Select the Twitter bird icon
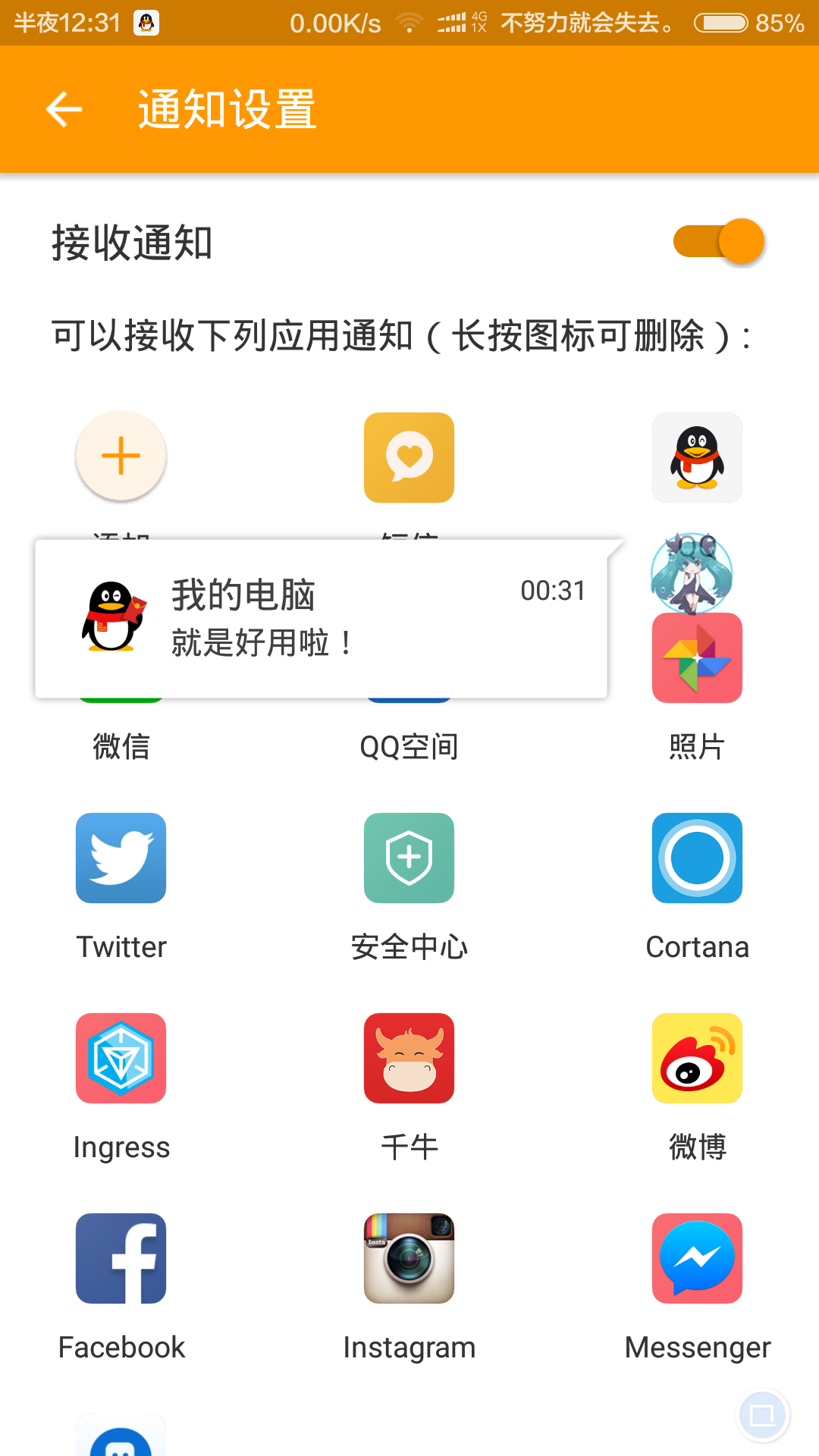The height and width of the screenshot is (1456, 819). [x=121, y=858]
